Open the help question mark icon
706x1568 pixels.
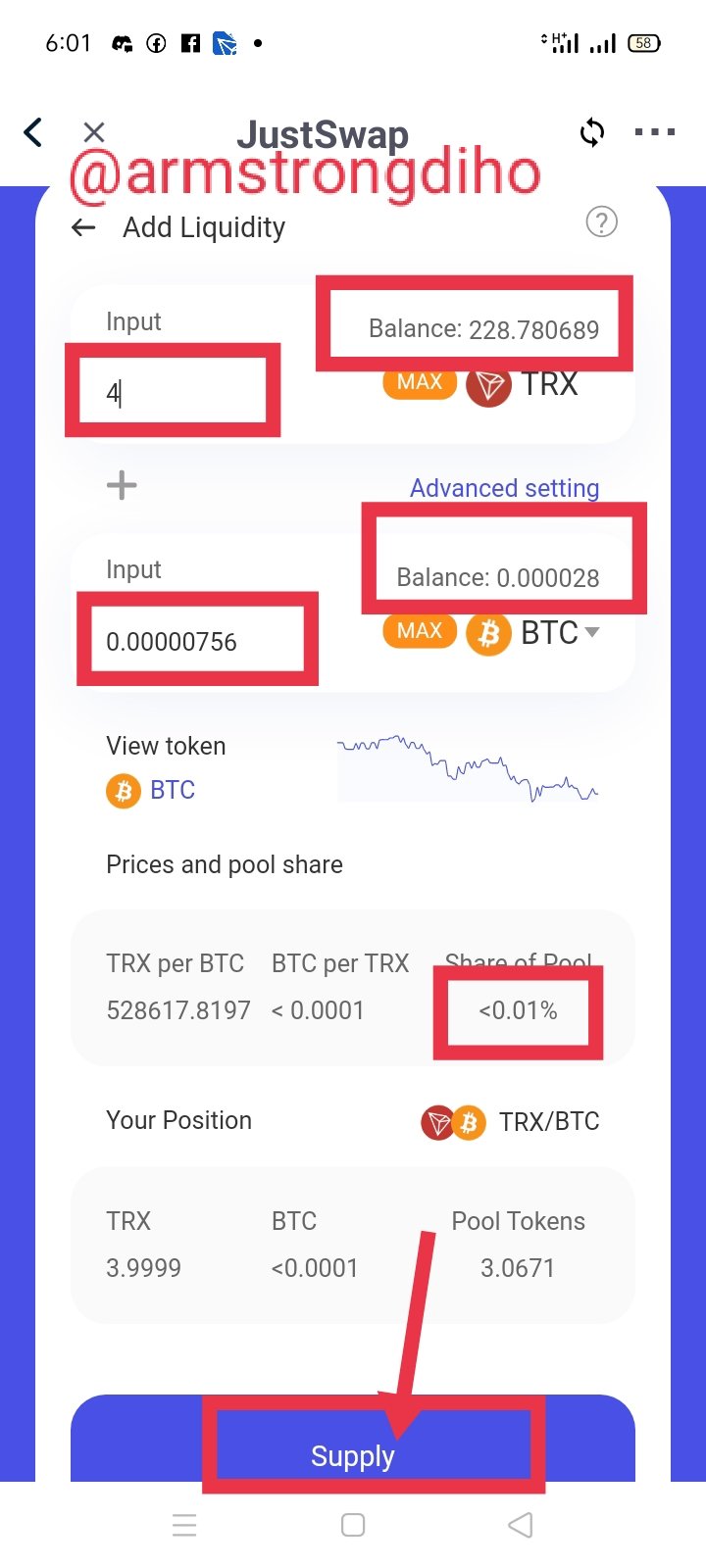tap(602, 221)
